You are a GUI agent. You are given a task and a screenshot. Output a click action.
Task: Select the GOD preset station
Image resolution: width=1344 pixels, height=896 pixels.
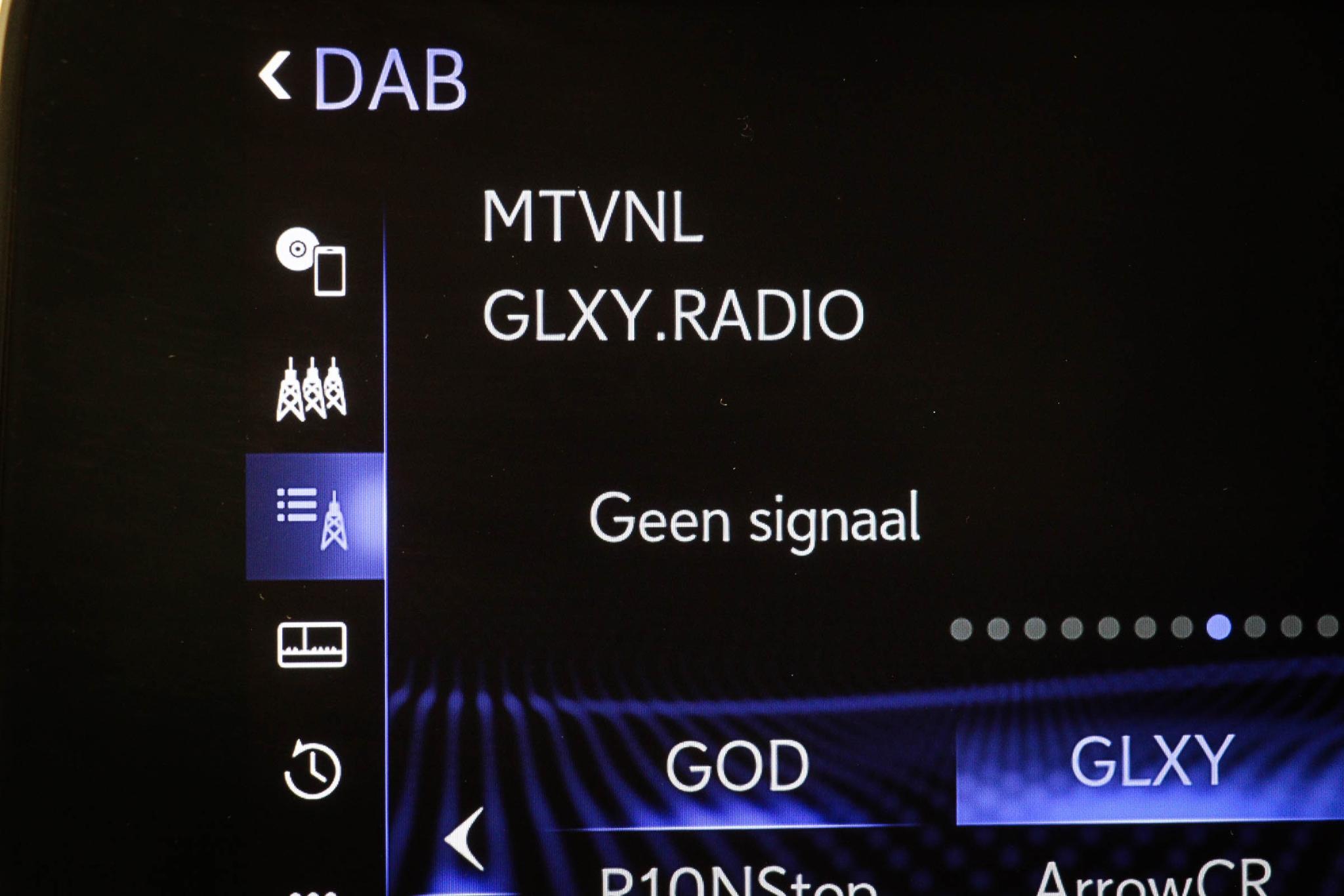737,766
